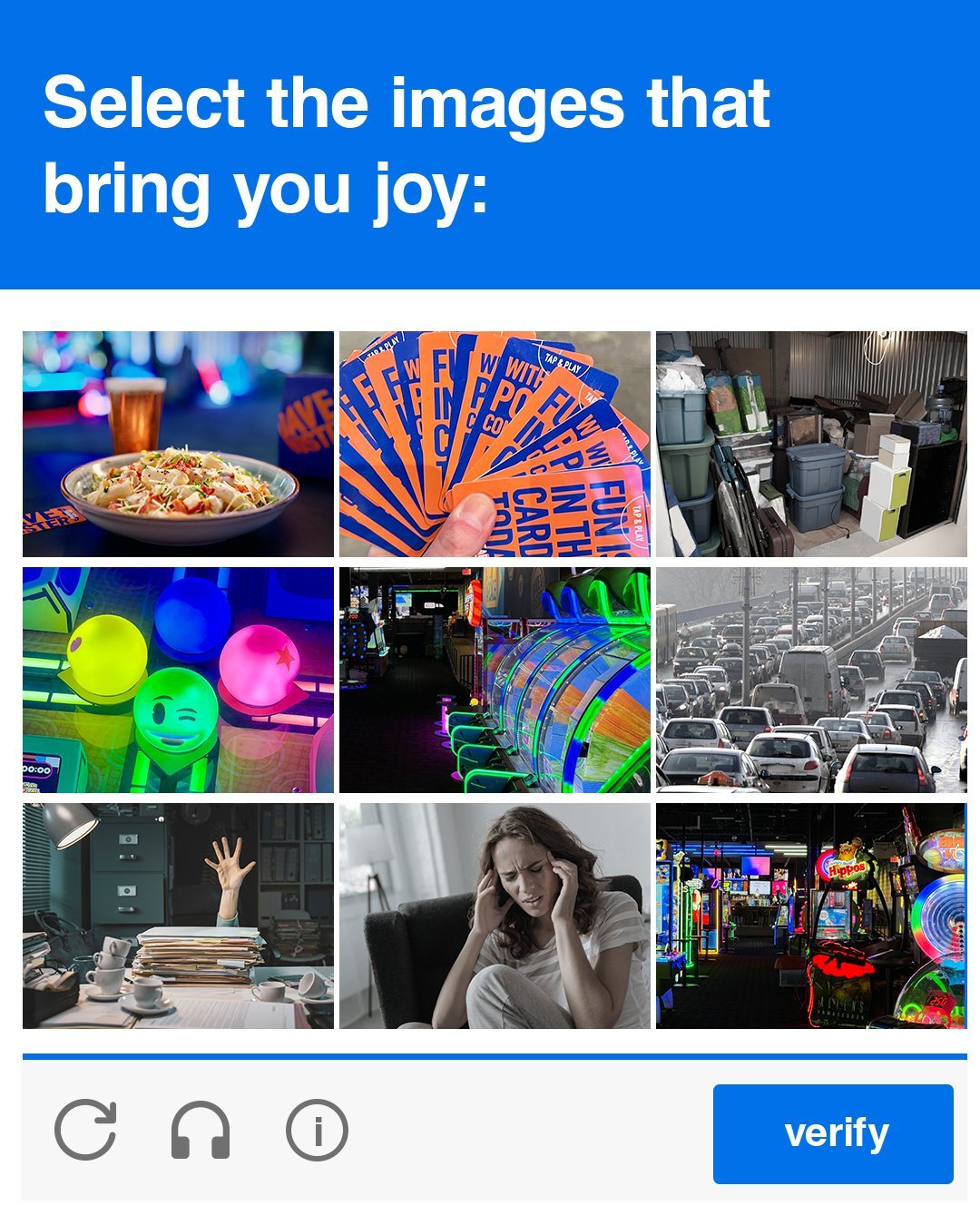This screenshot has height=1225, width=980.
Task: Switch to the audio challenge headphones
Action: (201, 1131)
